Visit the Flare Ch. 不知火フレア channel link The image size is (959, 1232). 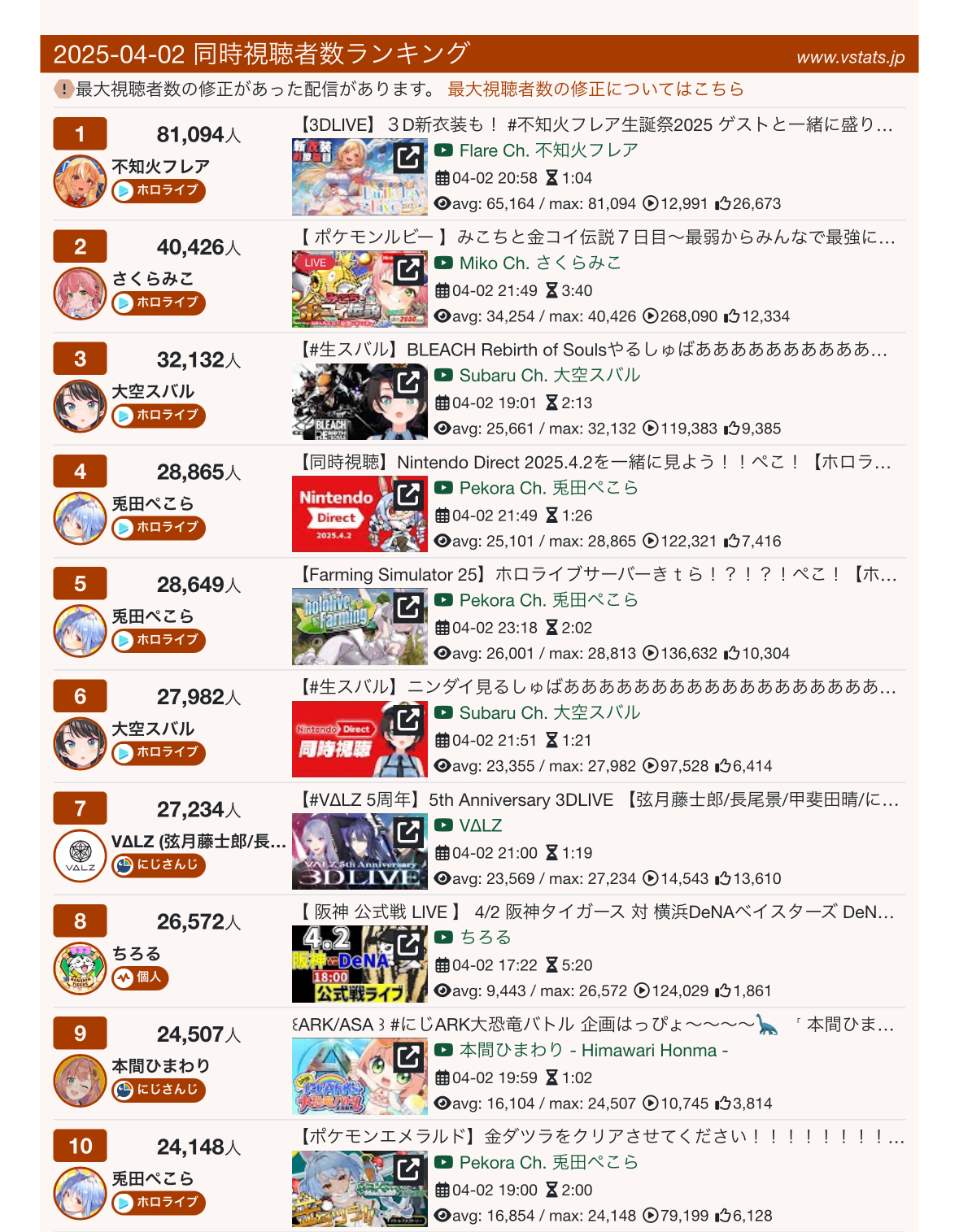coord(547,150)
